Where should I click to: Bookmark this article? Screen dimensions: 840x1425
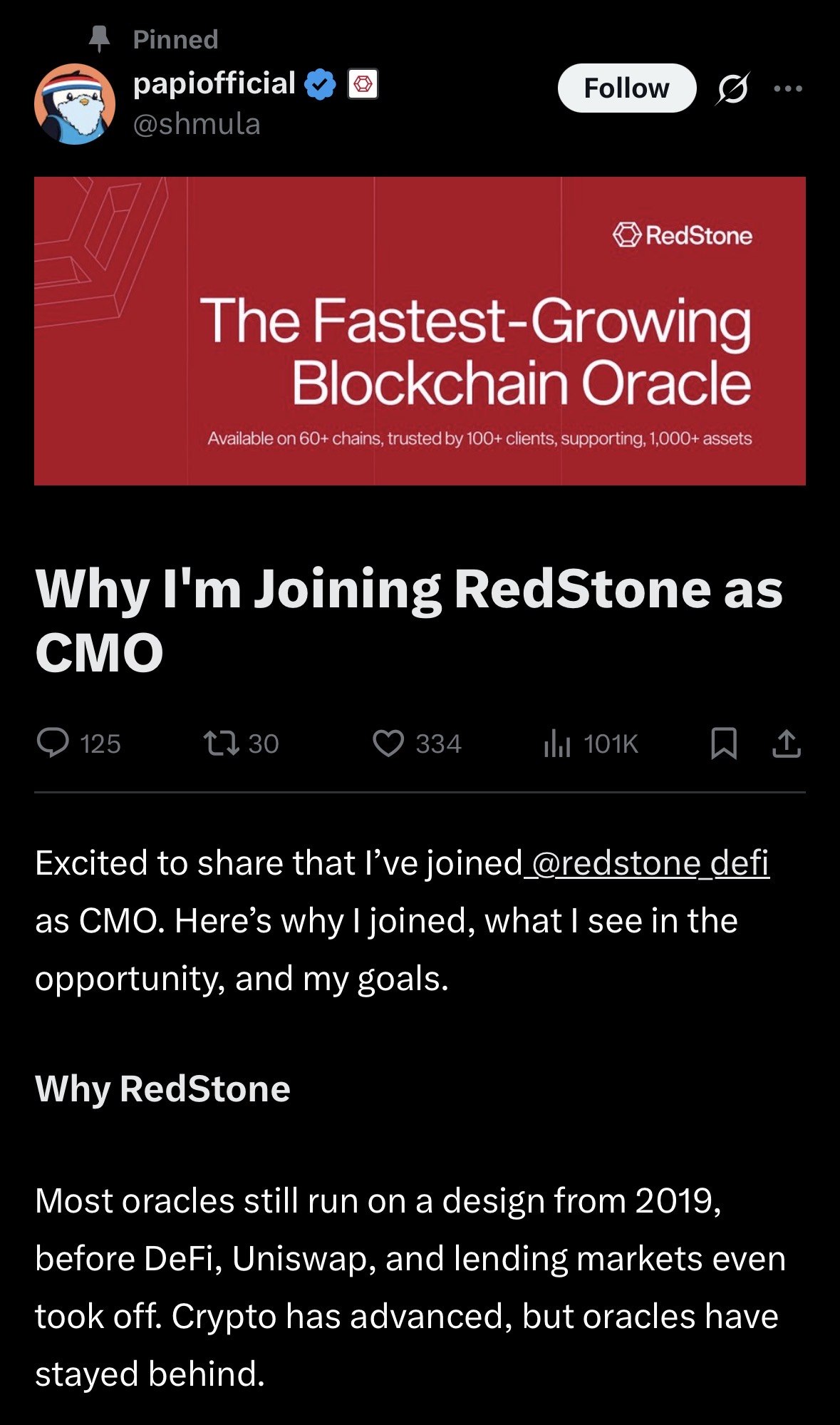click(724, 743)
